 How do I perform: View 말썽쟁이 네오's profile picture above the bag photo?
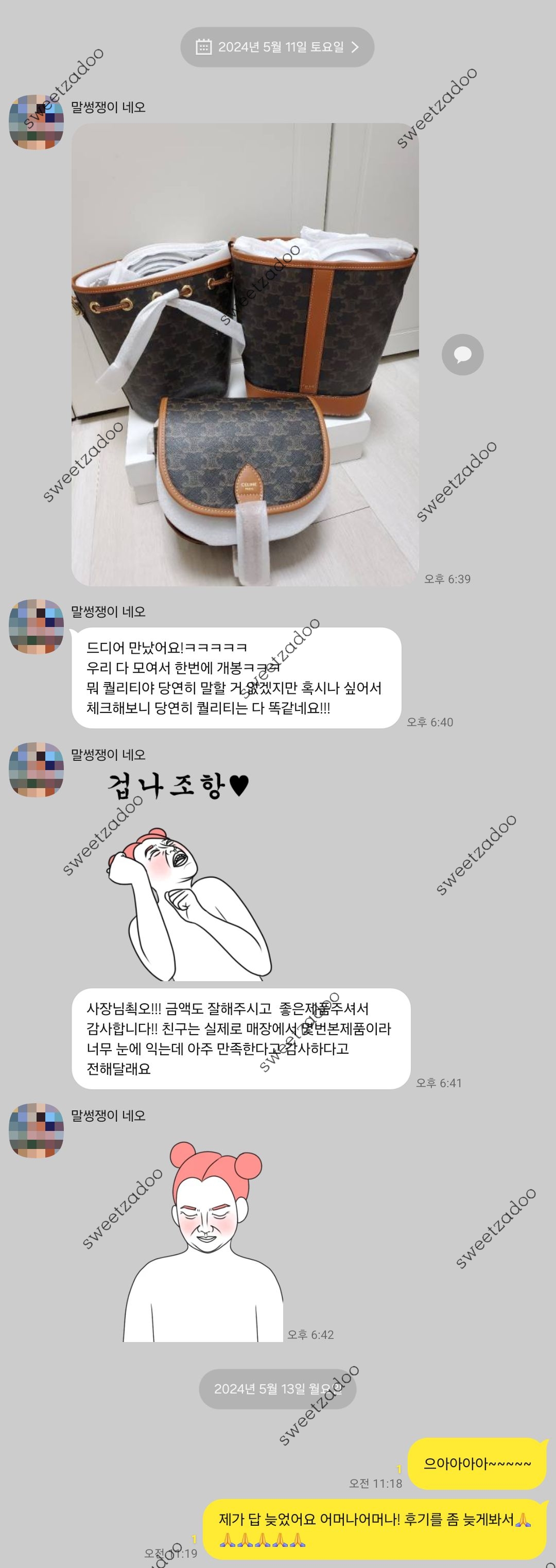click(x=37, y=121)
